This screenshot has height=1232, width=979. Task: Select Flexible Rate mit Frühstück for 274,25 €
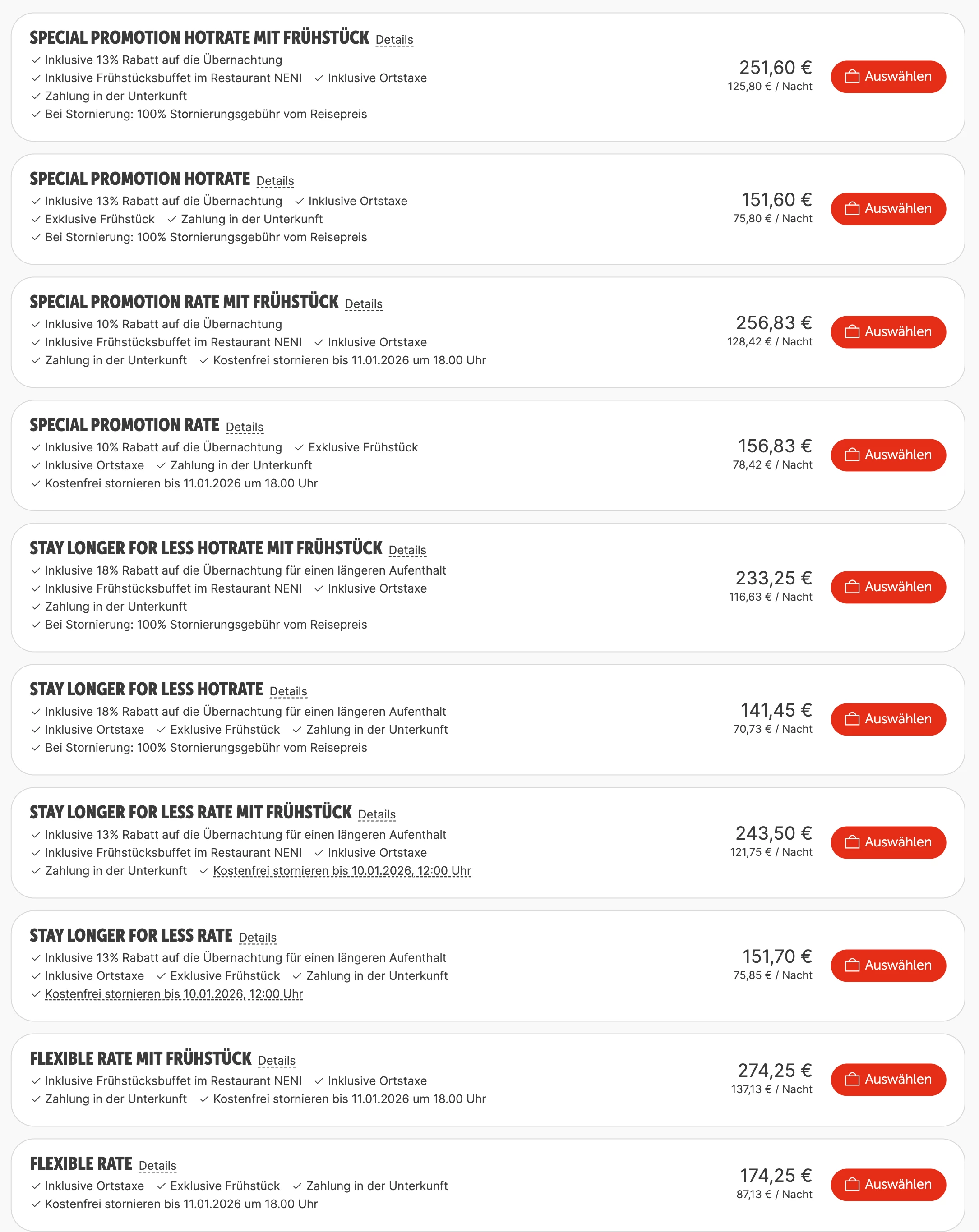888,1080
